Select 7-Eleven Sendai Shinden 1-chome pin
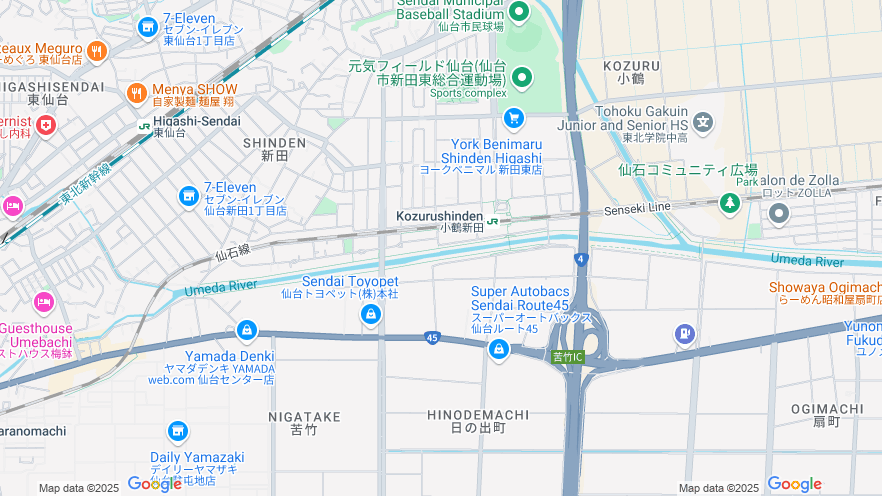The height and width of the screenshot is (496, 882). 188,197
